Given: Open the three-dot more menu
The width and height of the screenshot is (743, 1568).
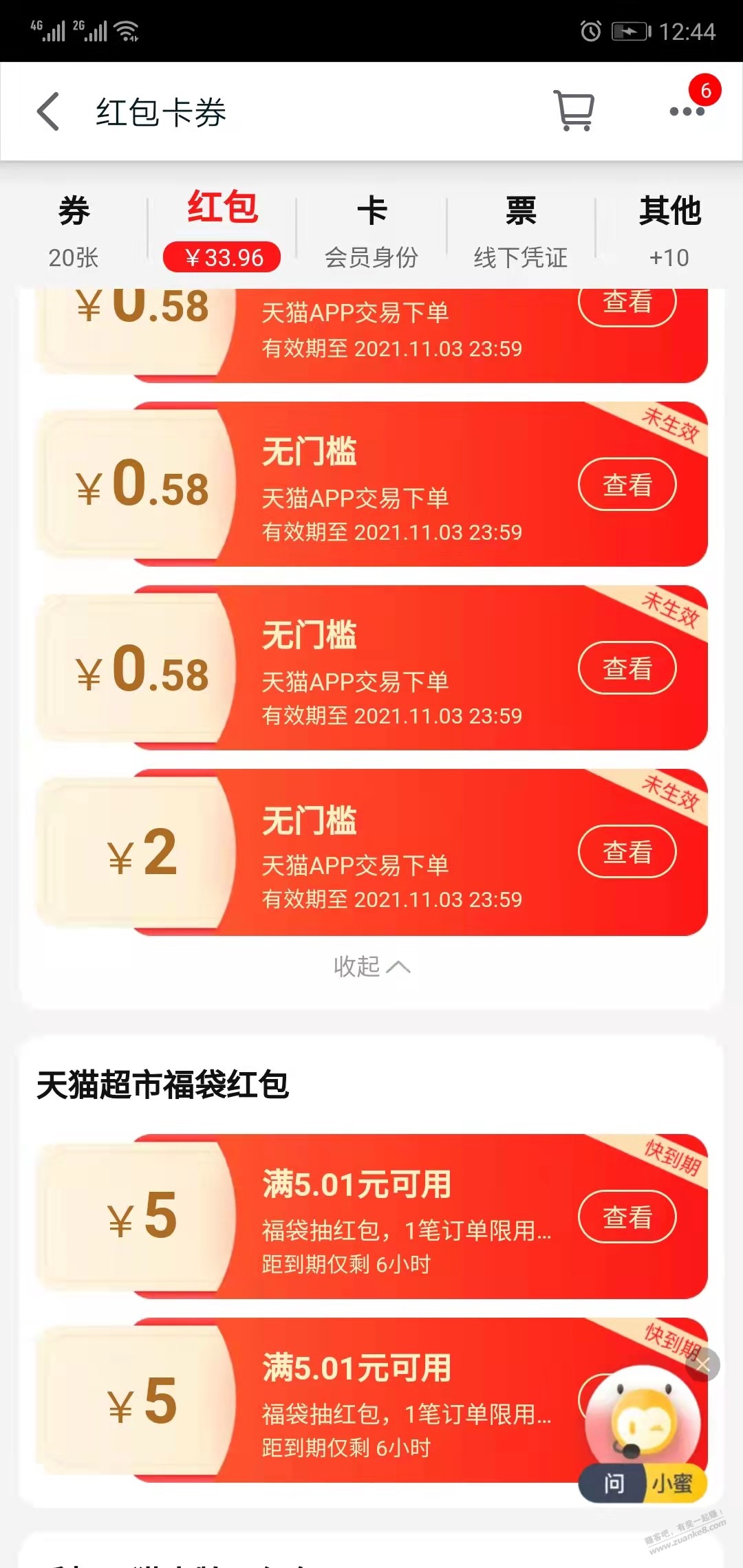Looking at the screenshot, I should (x=687, y=111).
